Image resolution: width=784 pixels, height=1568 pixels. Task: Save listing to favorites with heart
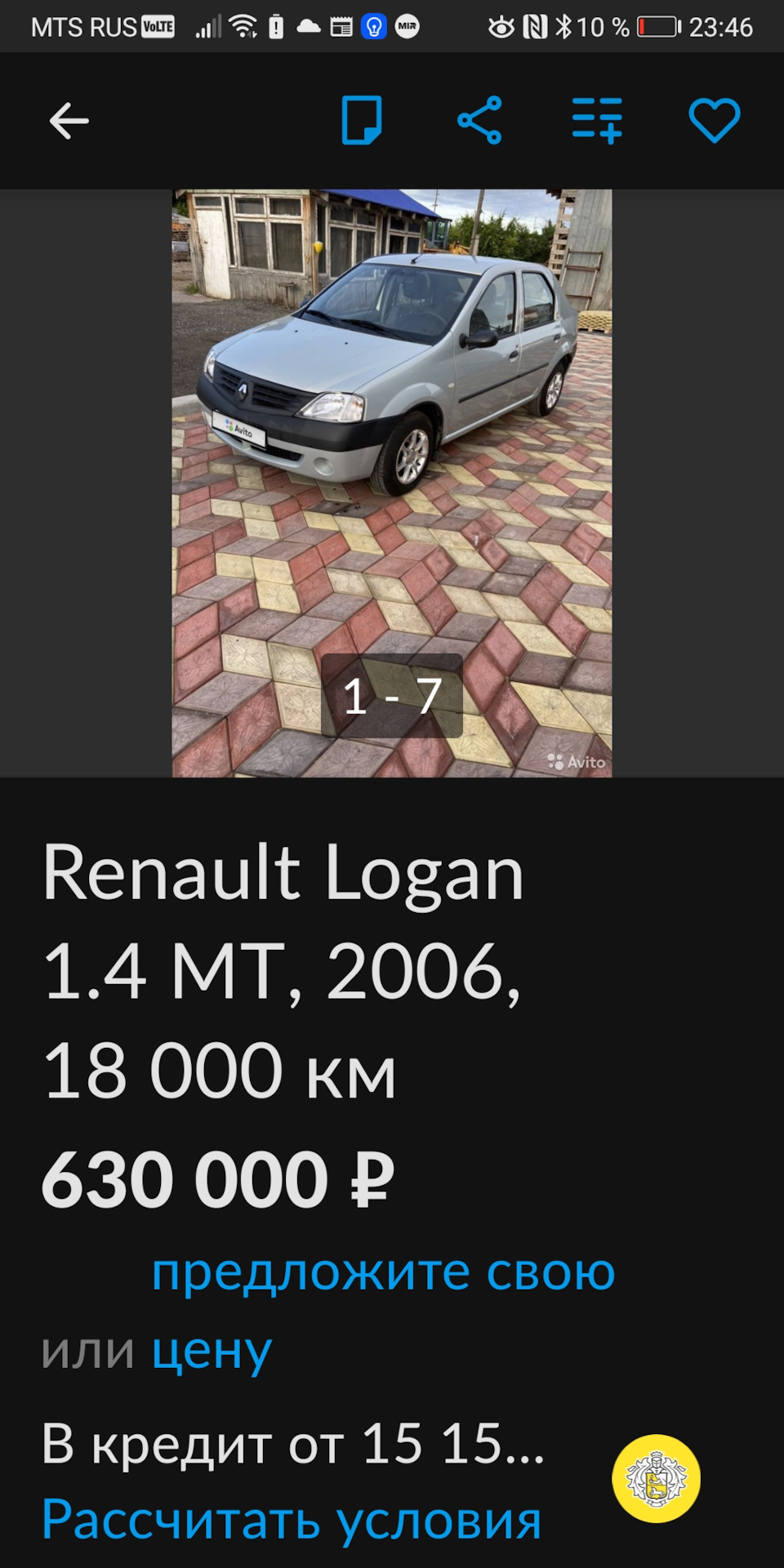(x=714, y=121)
